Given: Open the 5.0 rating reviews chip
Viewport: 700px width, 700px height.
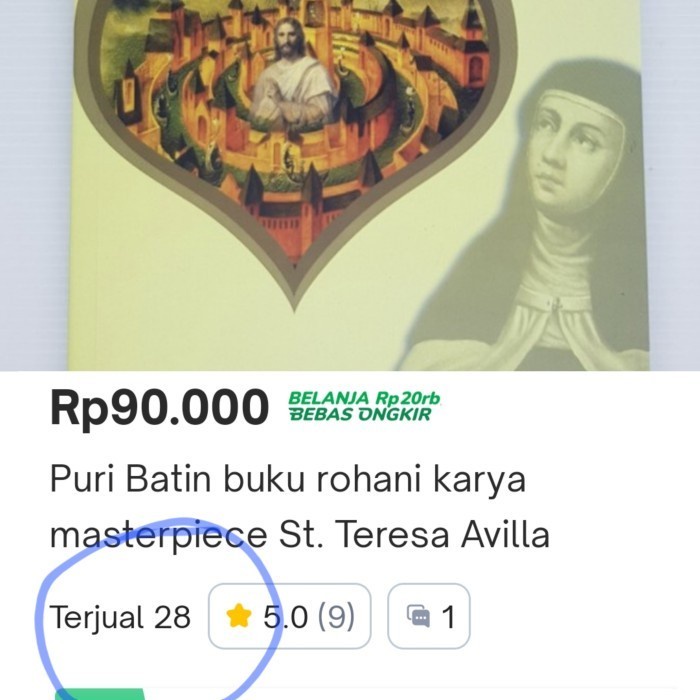Looking at the screenshot, I should pyautogui.click(x=290, y=617).
